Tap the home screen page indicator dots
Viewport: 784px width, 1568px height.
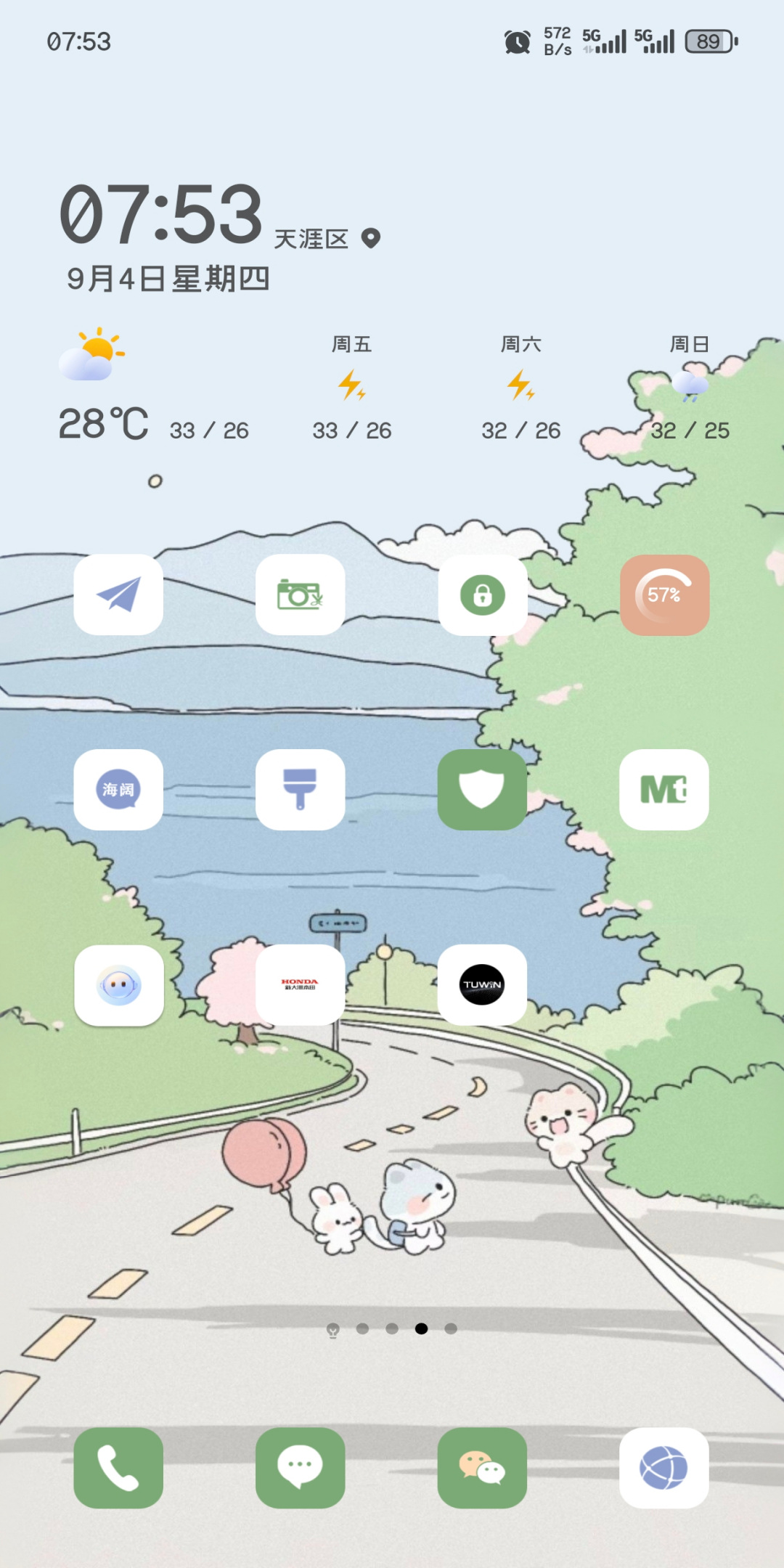(x=392, y=1328)
